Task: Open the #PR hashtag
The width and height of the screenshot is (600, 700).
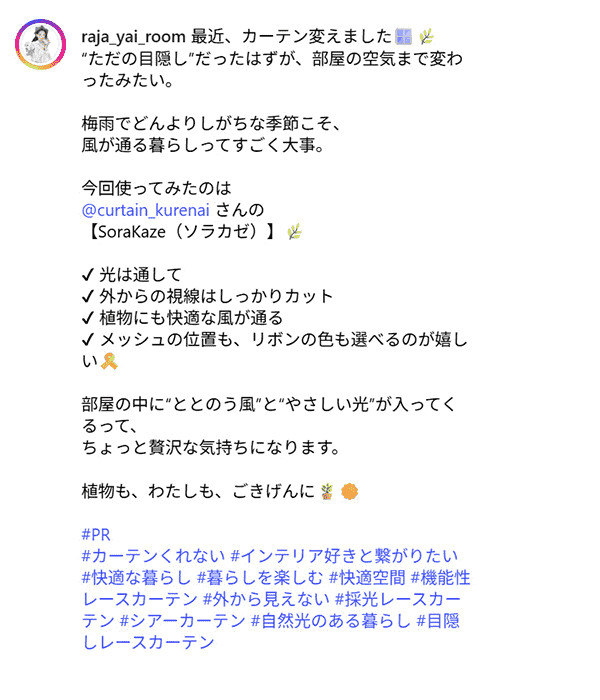Action: tap(97, 534)
